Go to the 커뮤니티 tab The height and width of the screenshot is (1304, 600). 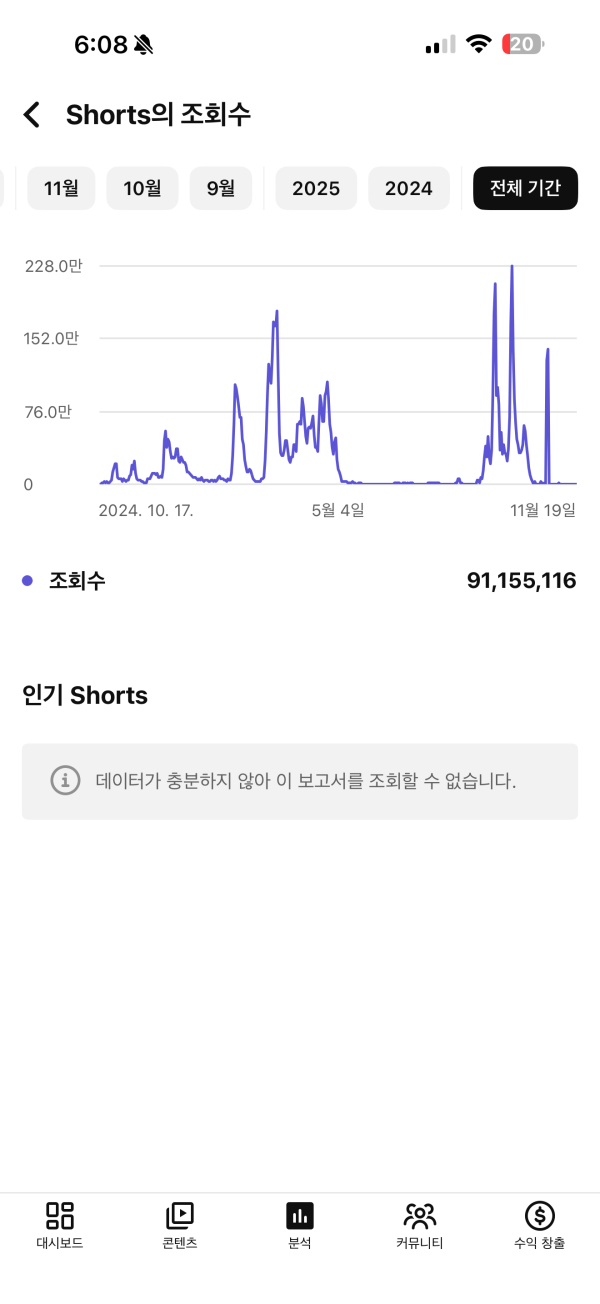[420, 1226]
